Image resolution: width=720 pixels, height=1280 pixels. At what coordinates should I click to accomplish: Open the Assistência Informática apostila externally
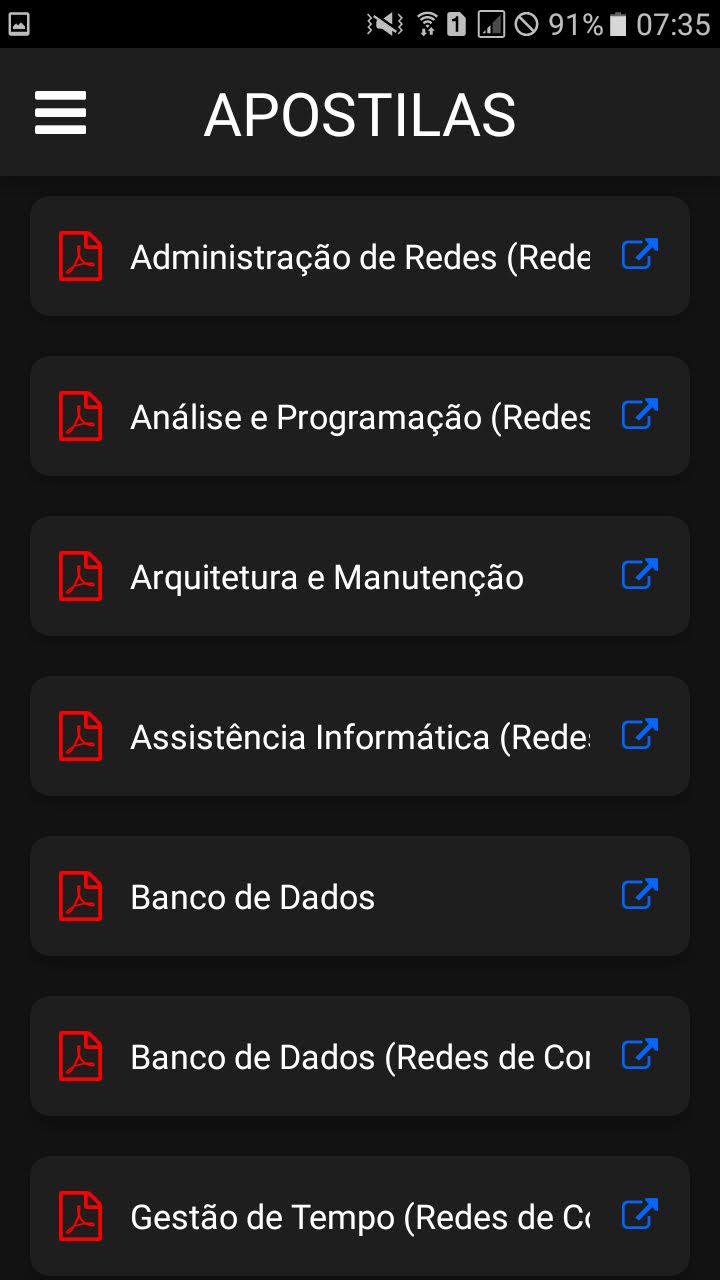click(x=639, y=735)
